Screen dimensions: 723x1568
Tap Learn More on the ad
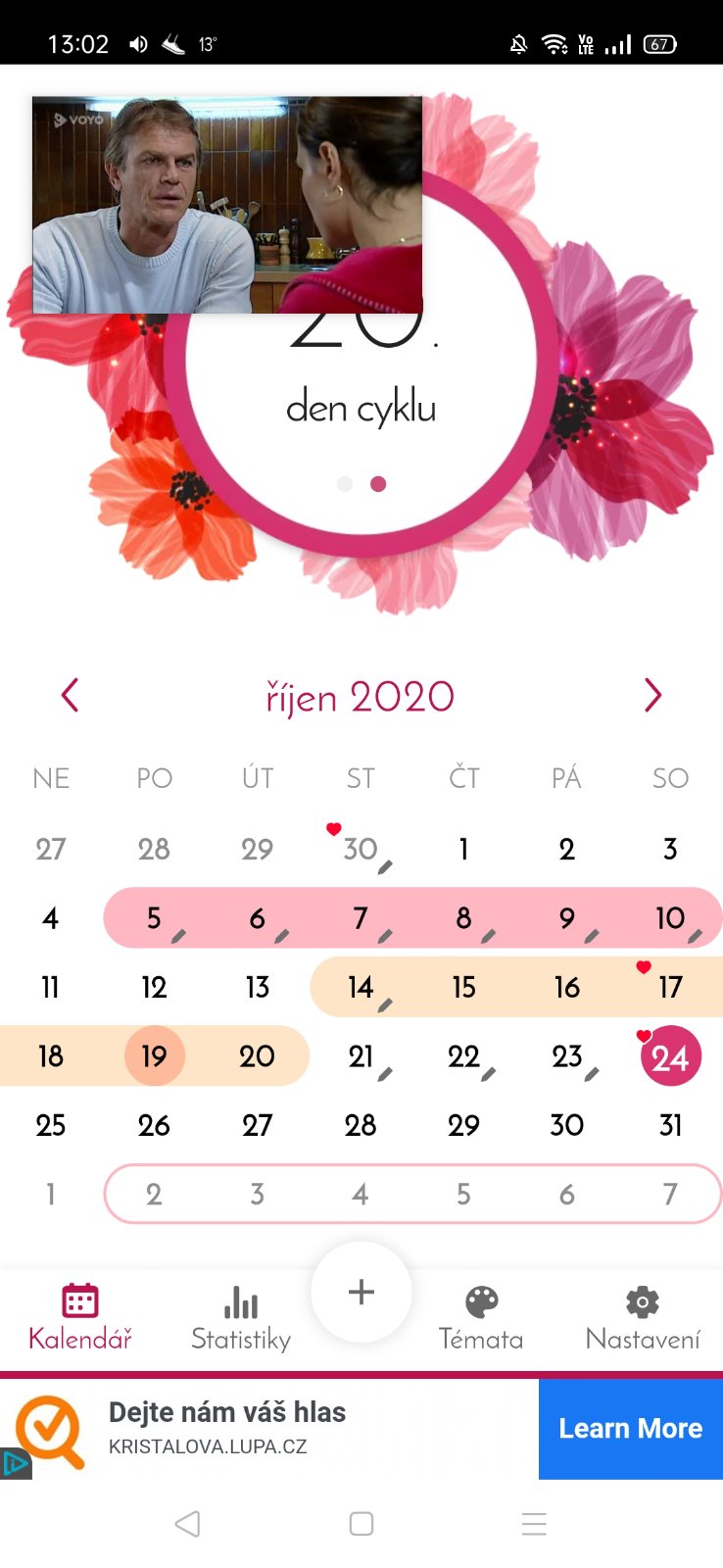pyautogui.click(x=630, y=1429)
